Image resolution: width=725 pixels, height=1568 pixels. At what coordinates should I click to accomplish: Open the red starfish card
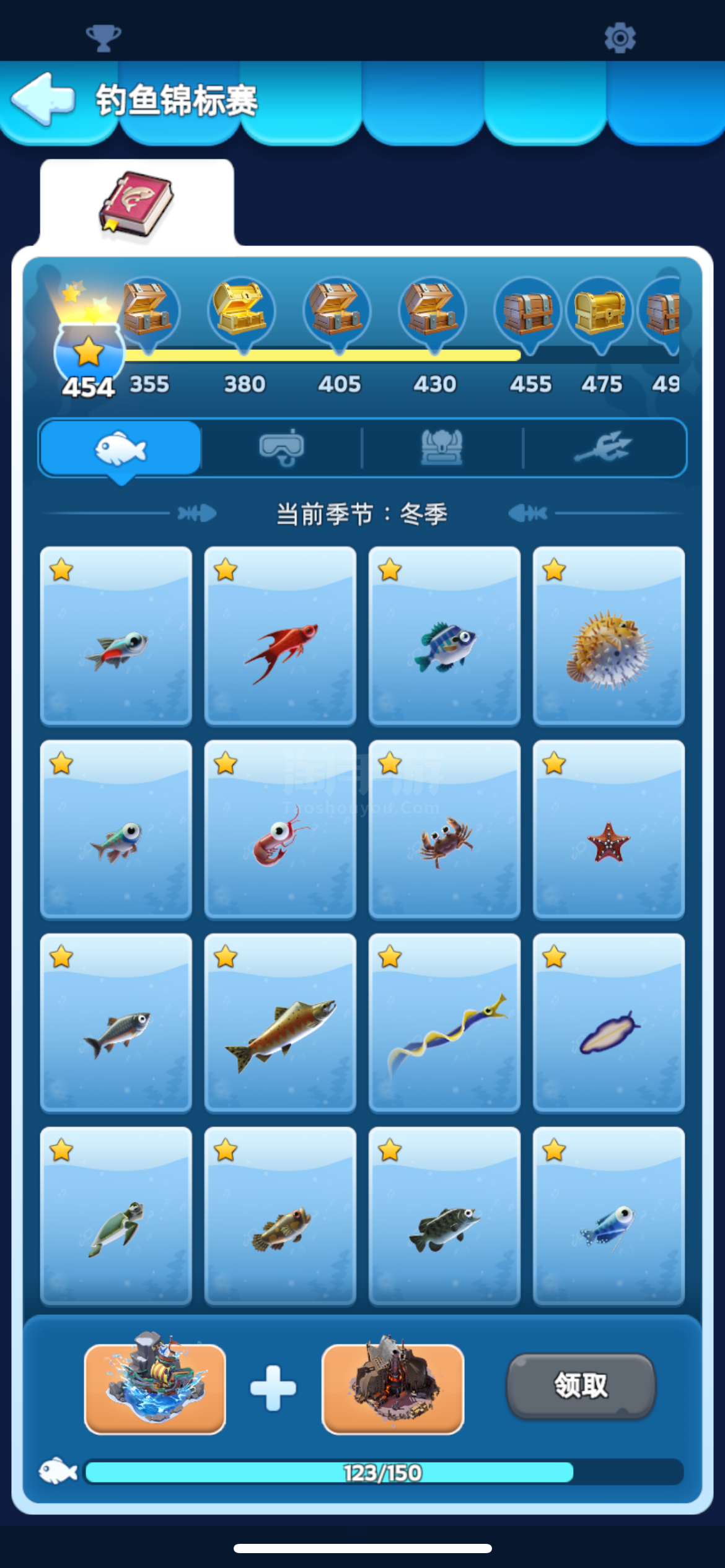pos(609,830)
